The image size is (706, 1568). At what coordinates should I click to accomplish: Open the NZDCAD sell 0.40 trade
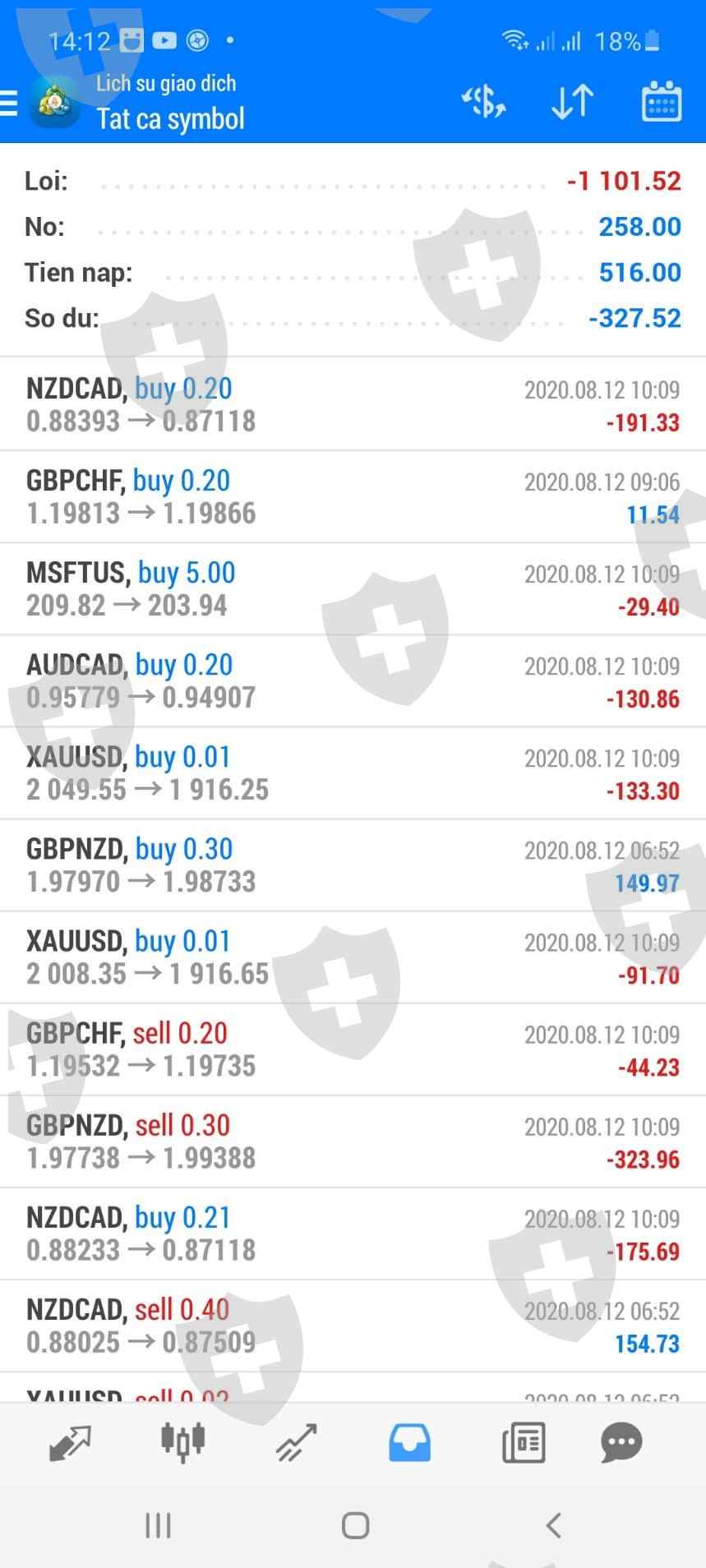coord(353,1326)
